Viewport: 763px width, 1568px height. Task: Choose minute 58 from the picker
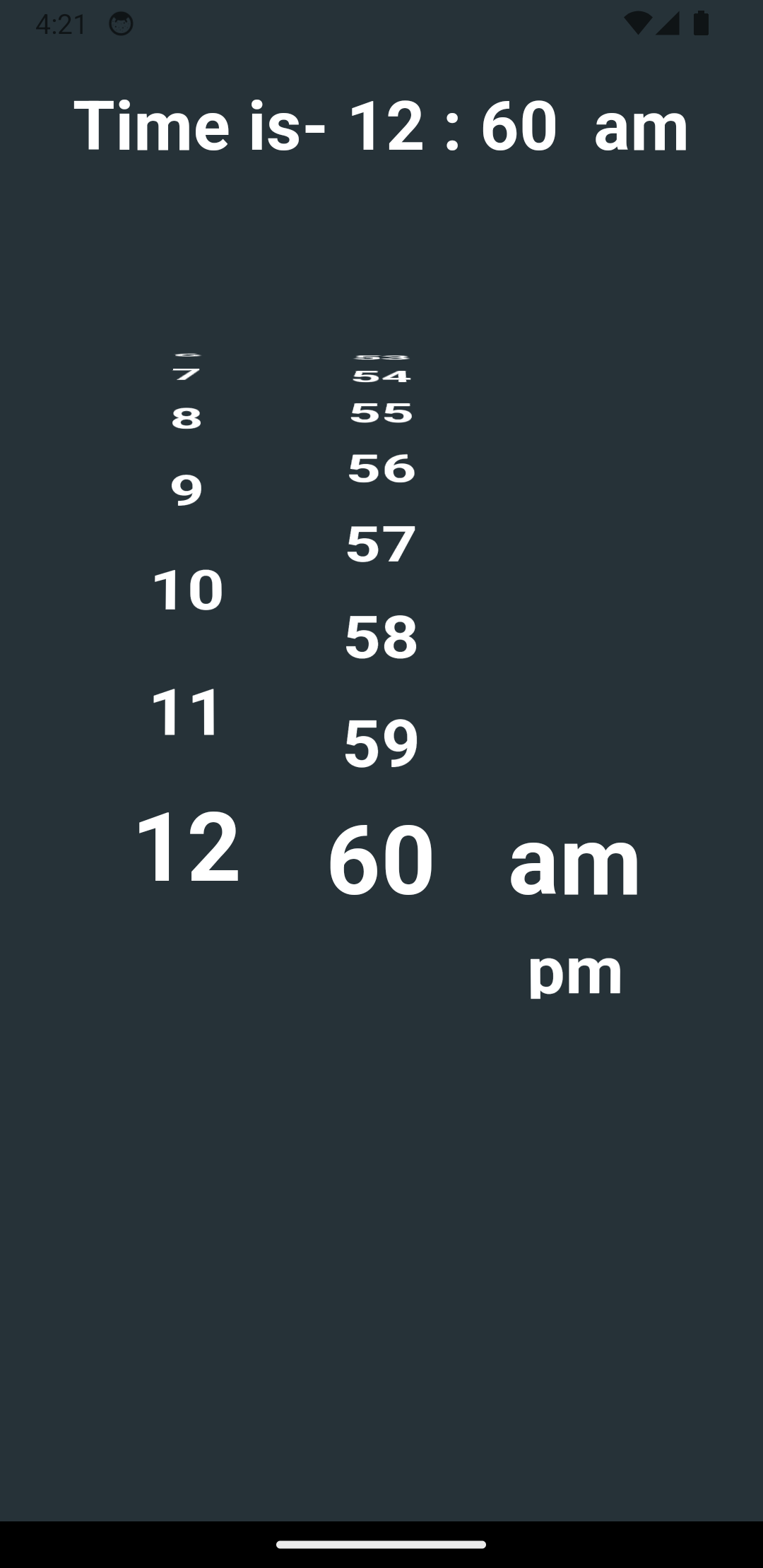(381, 638)
